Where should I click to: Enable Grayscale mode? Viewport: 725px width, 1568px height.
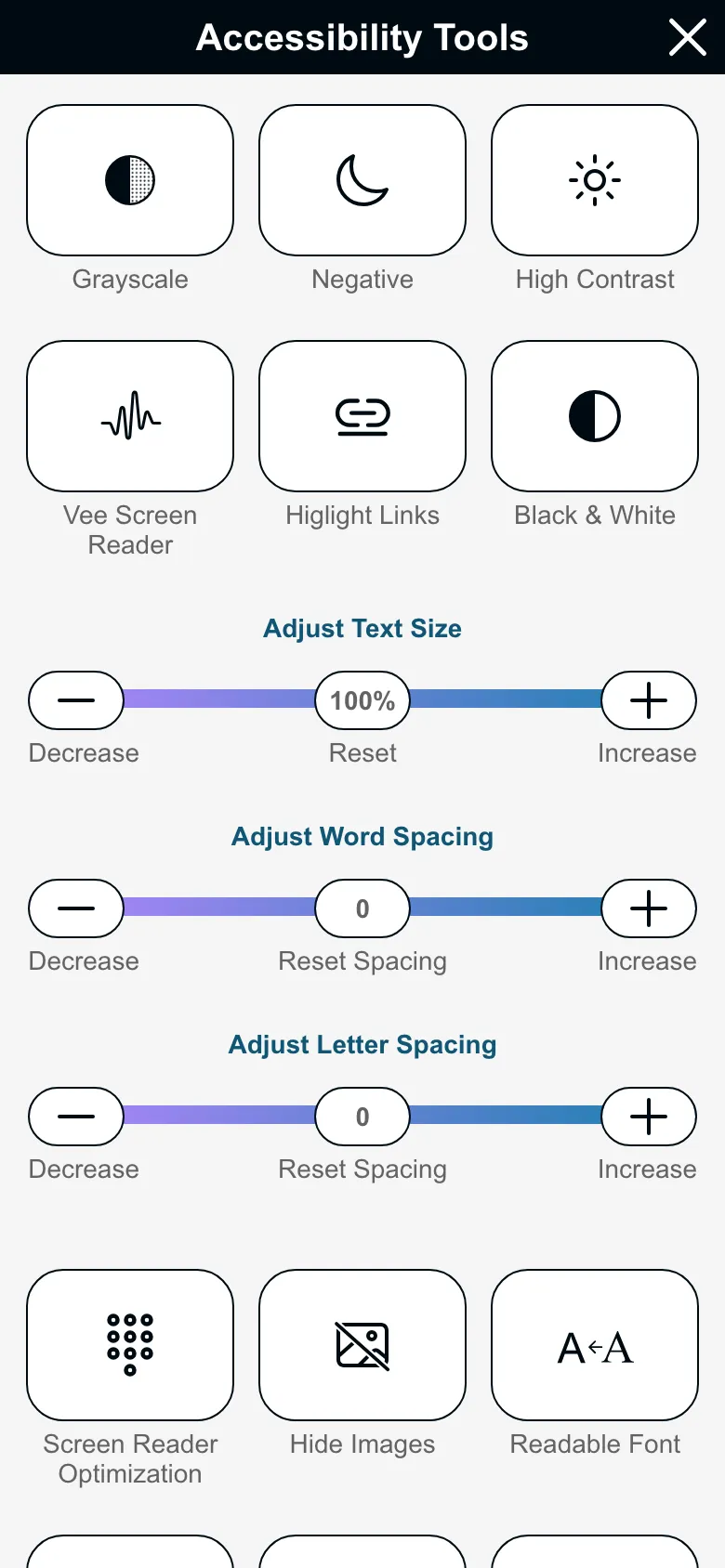130,180
